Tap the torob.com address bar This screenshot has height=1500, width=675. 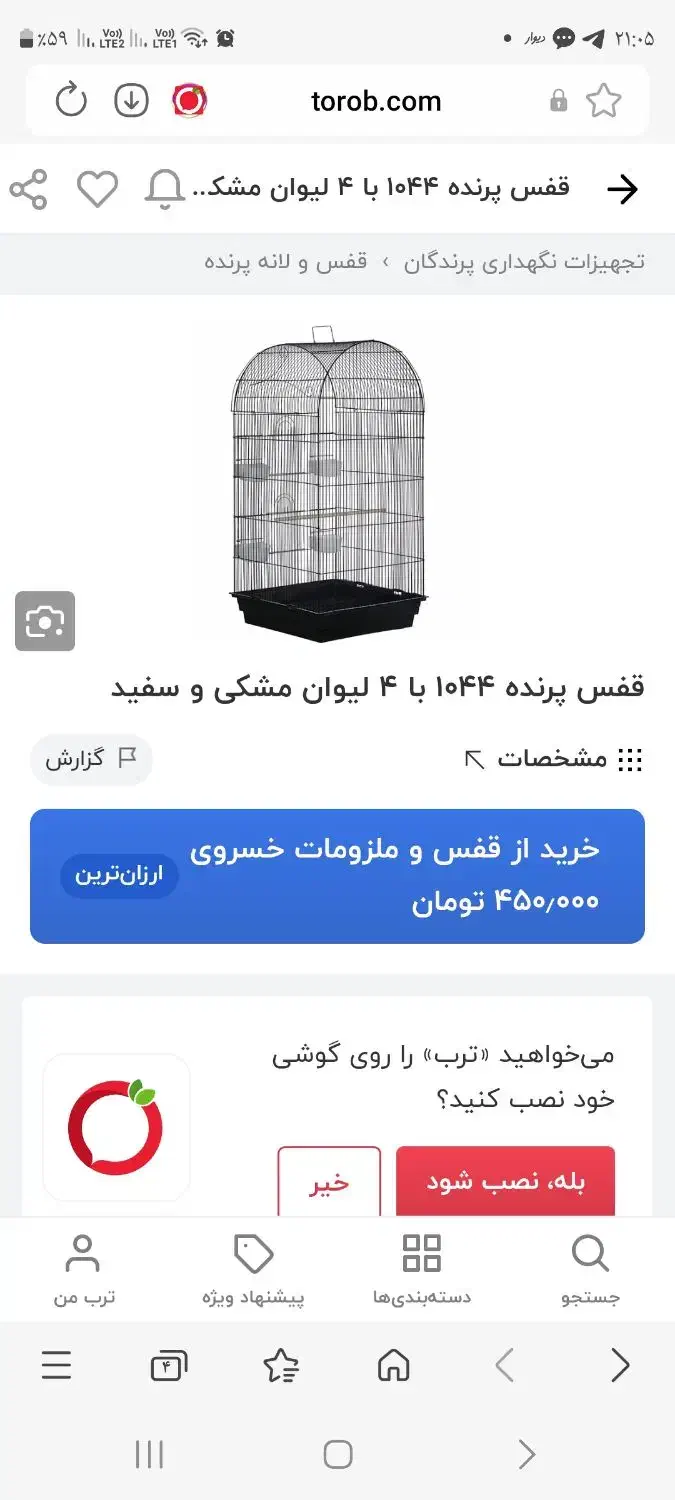tap(376, 101)
